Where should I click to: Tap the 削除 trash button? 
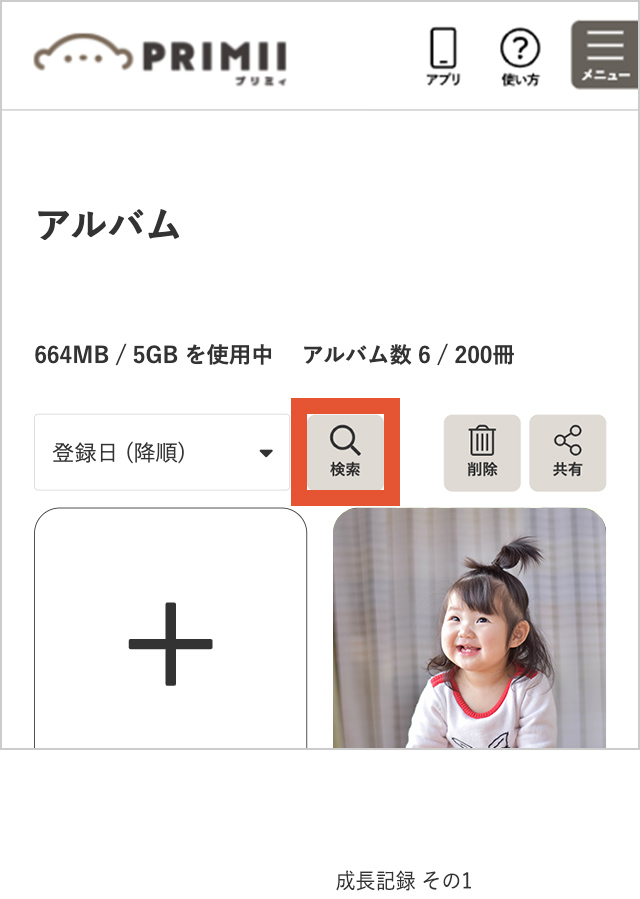point(482,452)
